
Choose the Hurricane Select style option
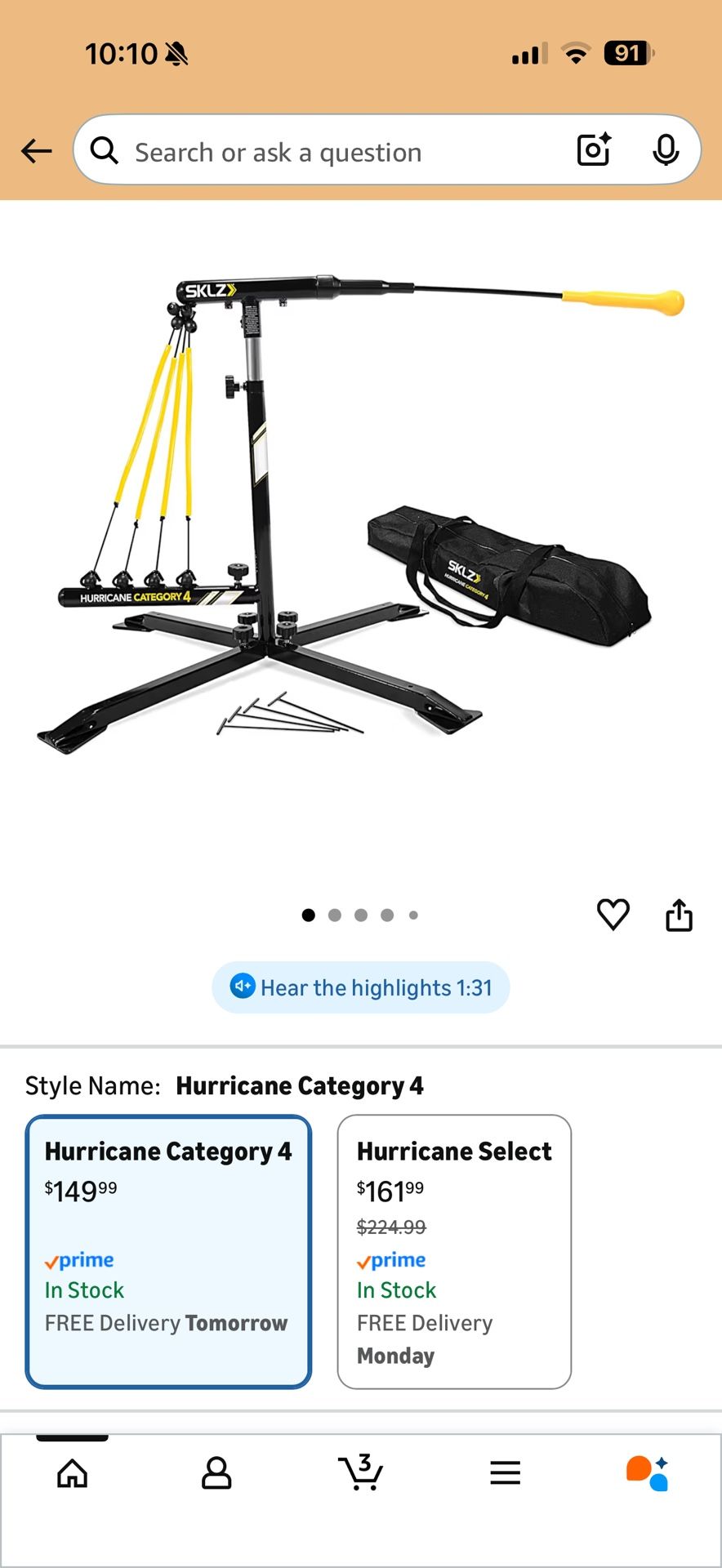click(454, 1251)
